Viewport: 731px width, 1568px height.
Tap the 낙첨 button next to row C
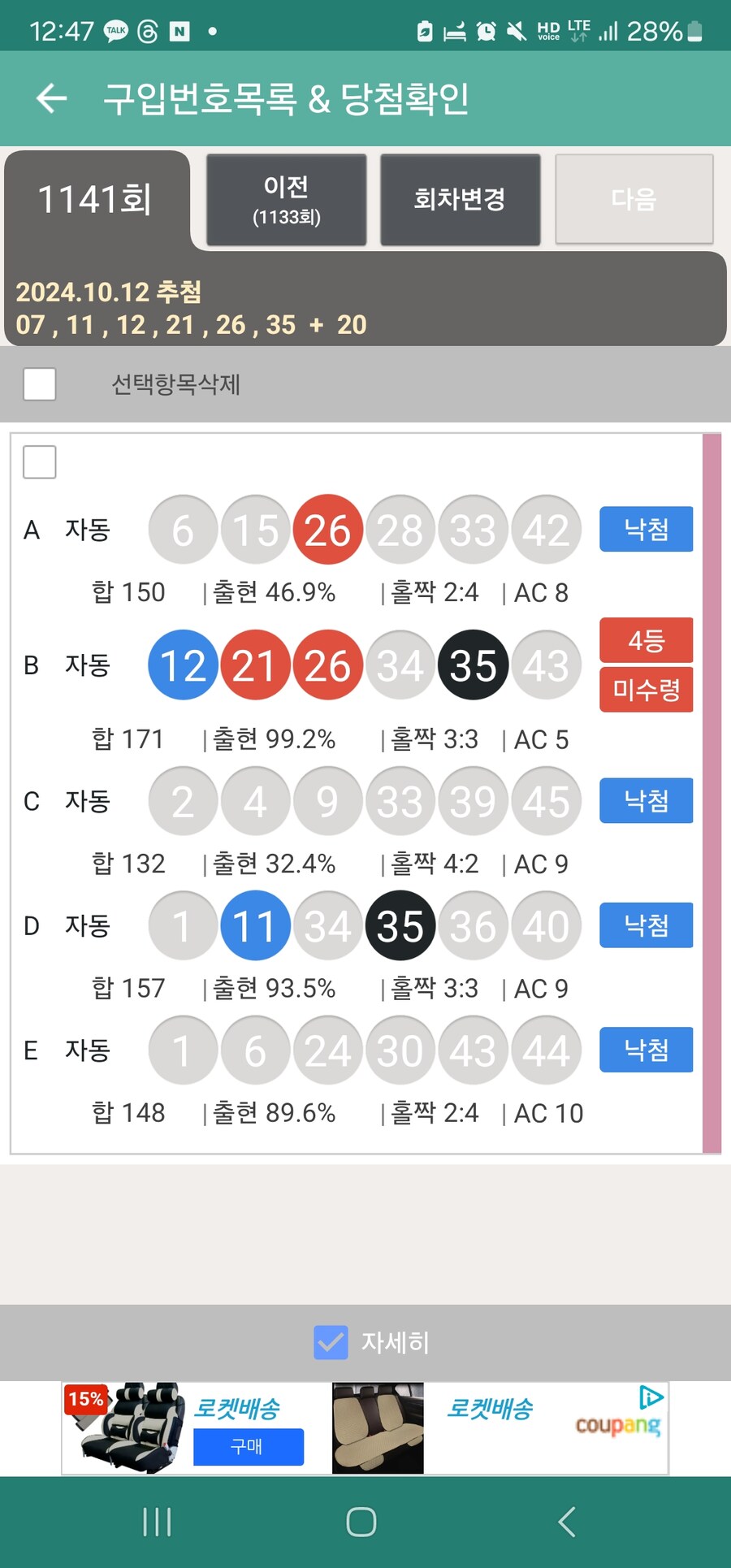point(646,801)
